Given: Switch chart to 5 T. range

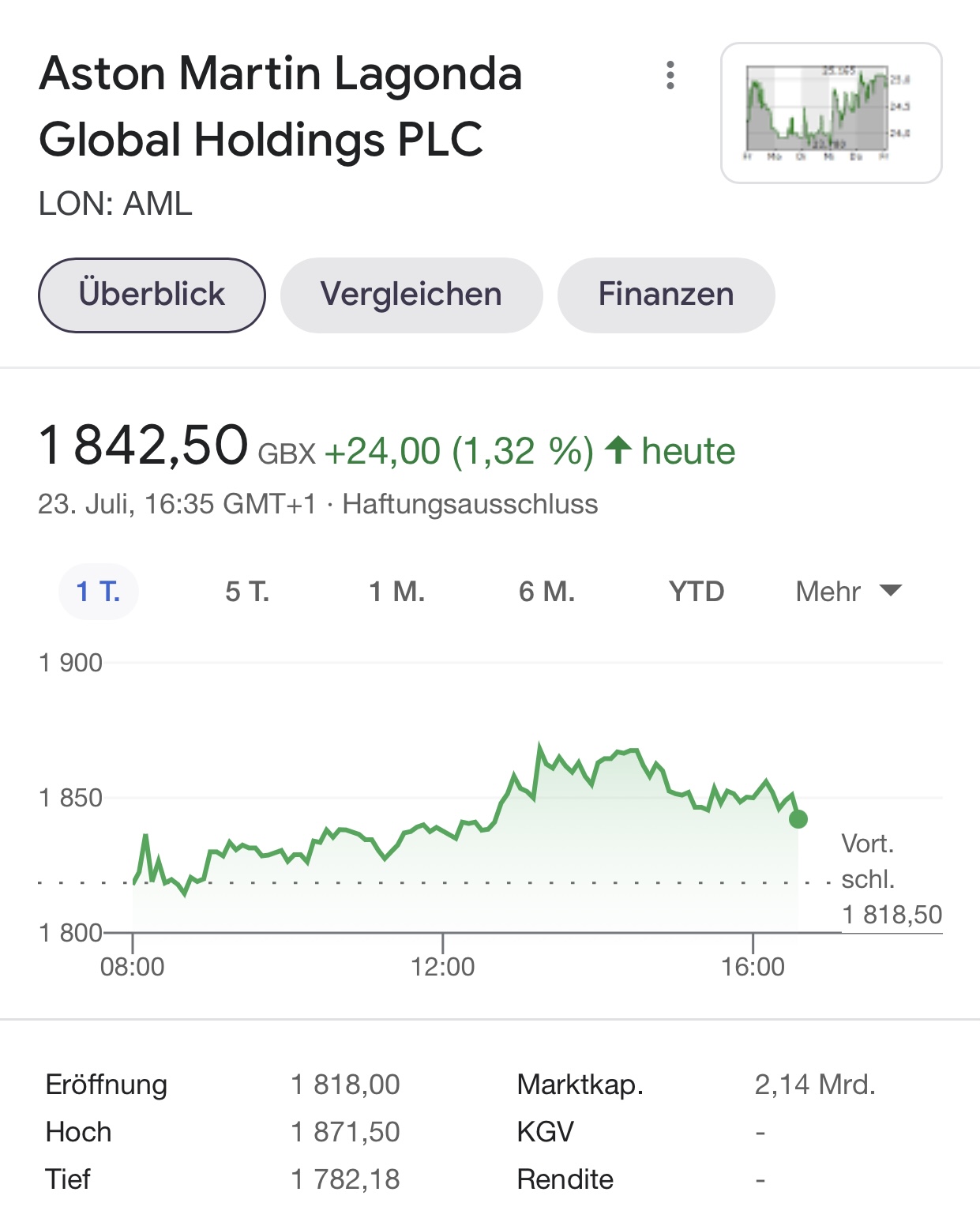Looking at the screenshot, I should tap(247, 592).
